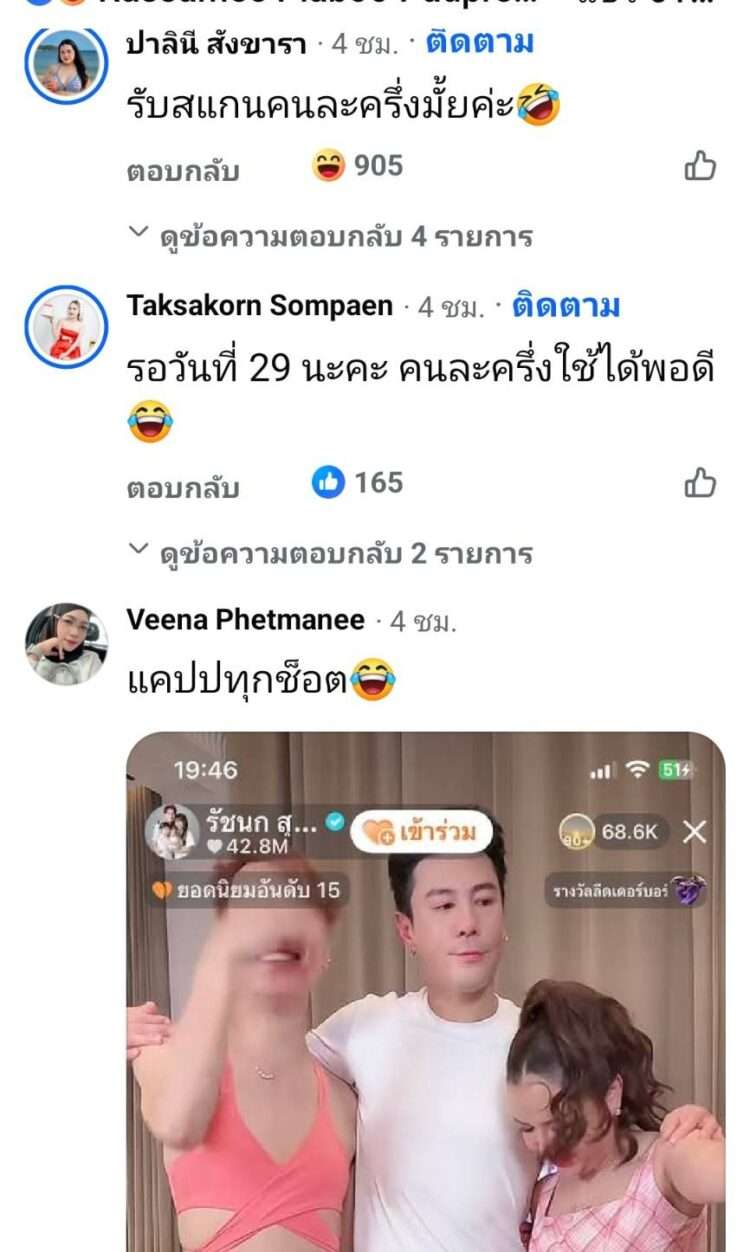View reactions on the comment with 905
This screenshot has height=1252, width=750.
[357, 166]
